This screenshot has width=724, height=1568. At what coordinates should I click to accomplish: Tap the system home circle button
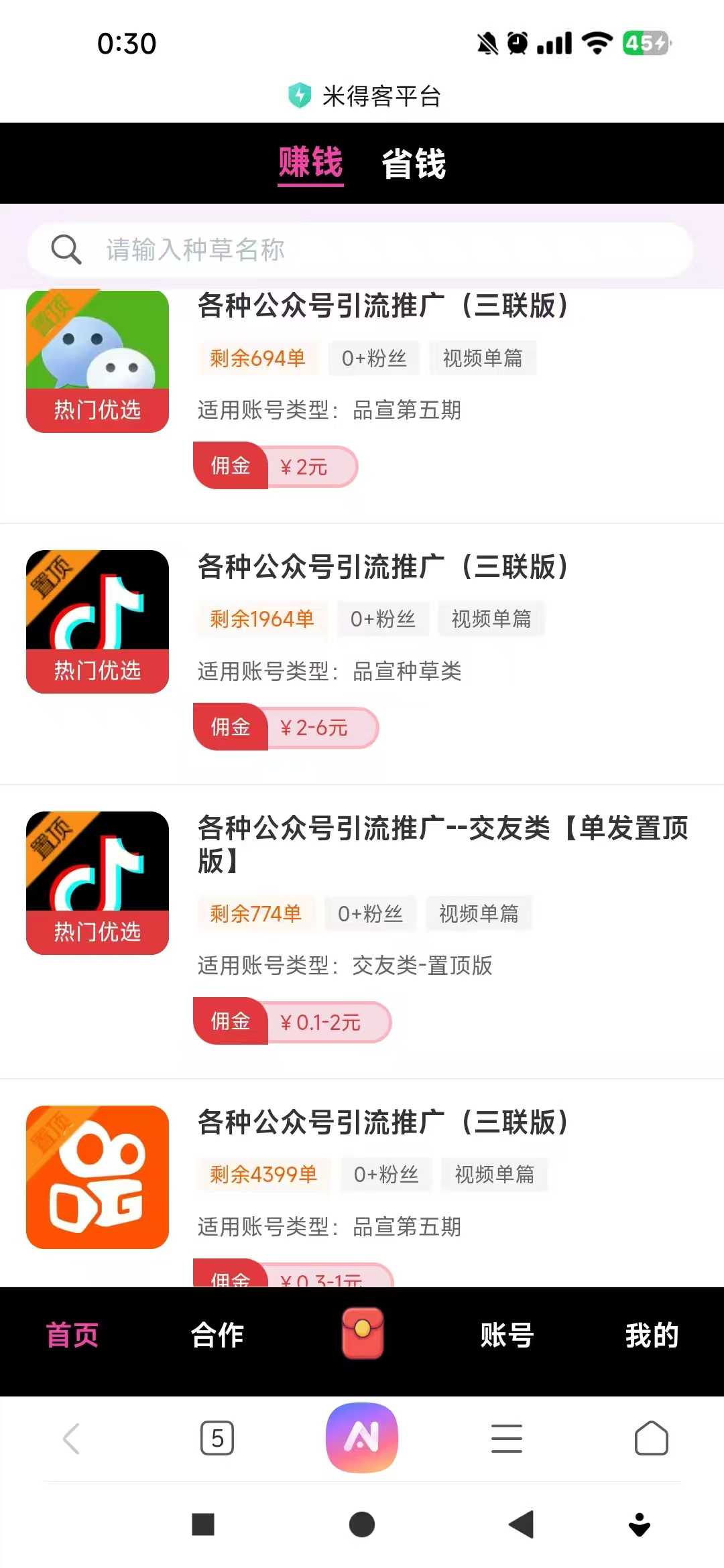pos(362,1524)
